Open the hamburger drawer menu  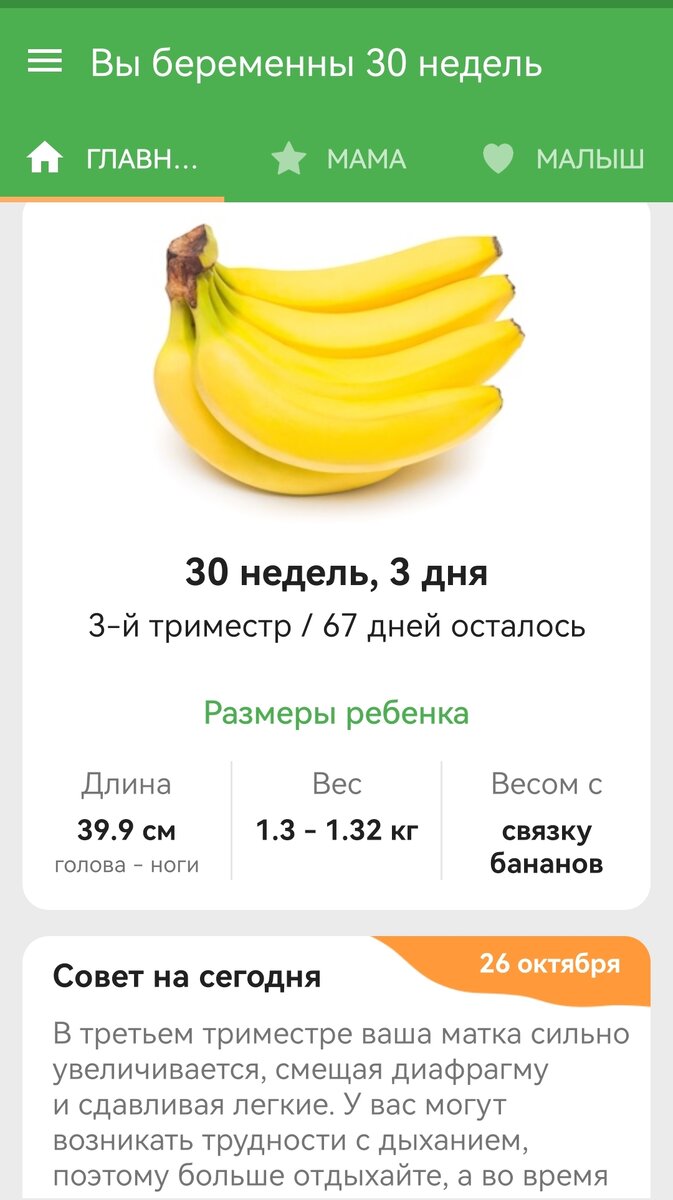click(x=44, y=62)
